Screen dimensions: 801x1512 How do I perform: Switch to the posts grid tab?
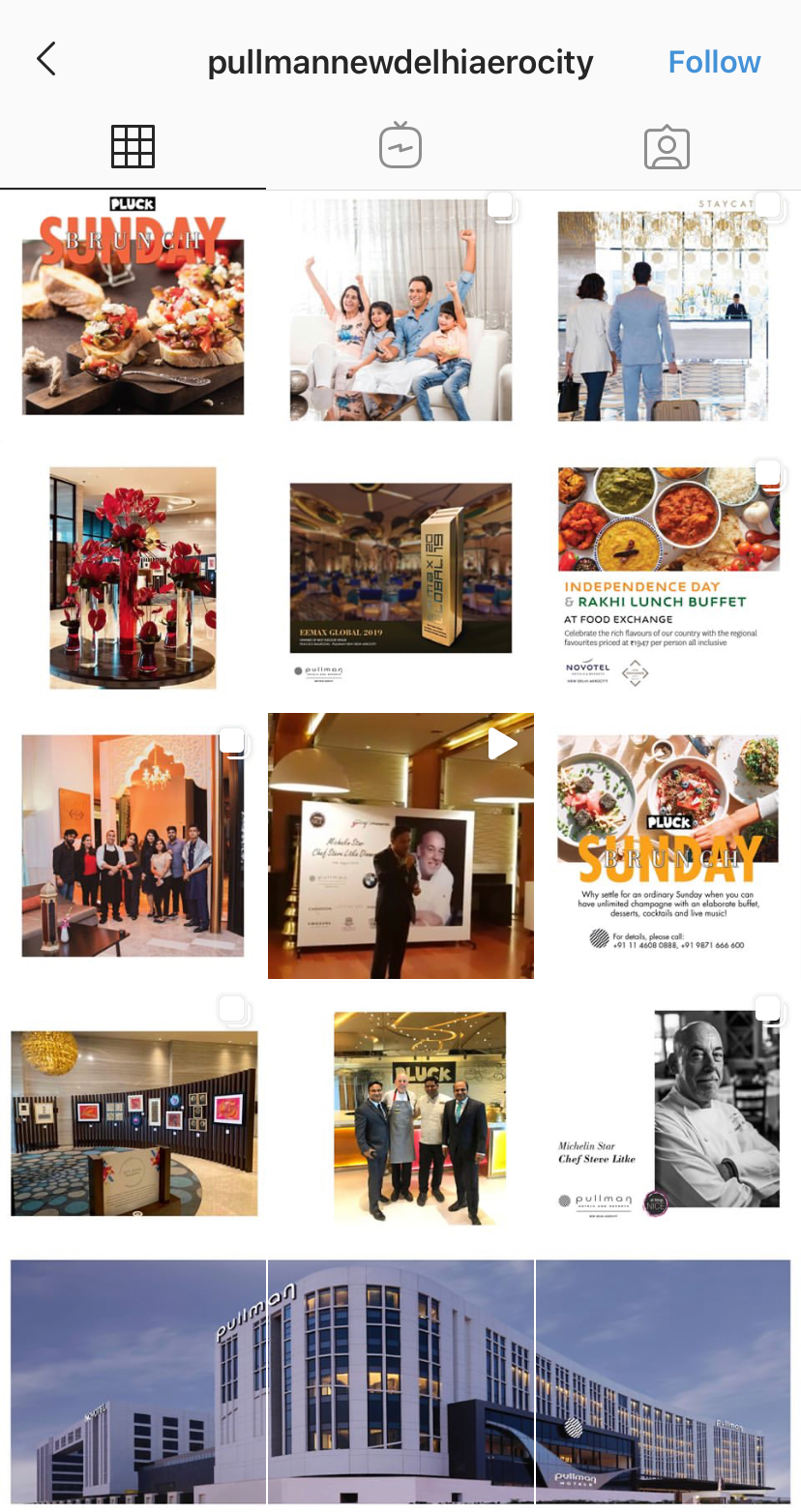click(x=133, y=147)
